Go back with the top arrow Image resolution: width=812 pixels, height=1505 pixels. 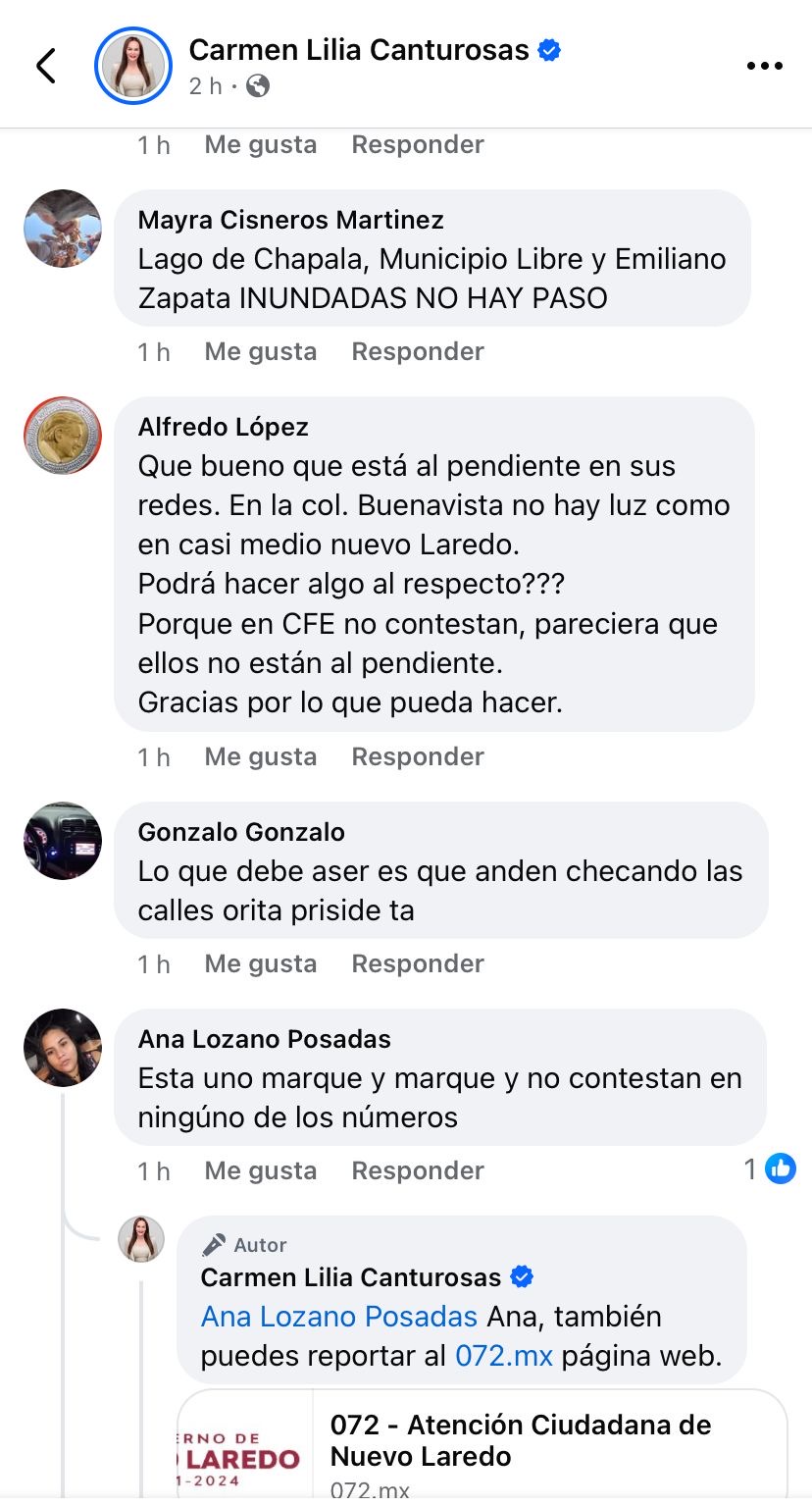46,66
